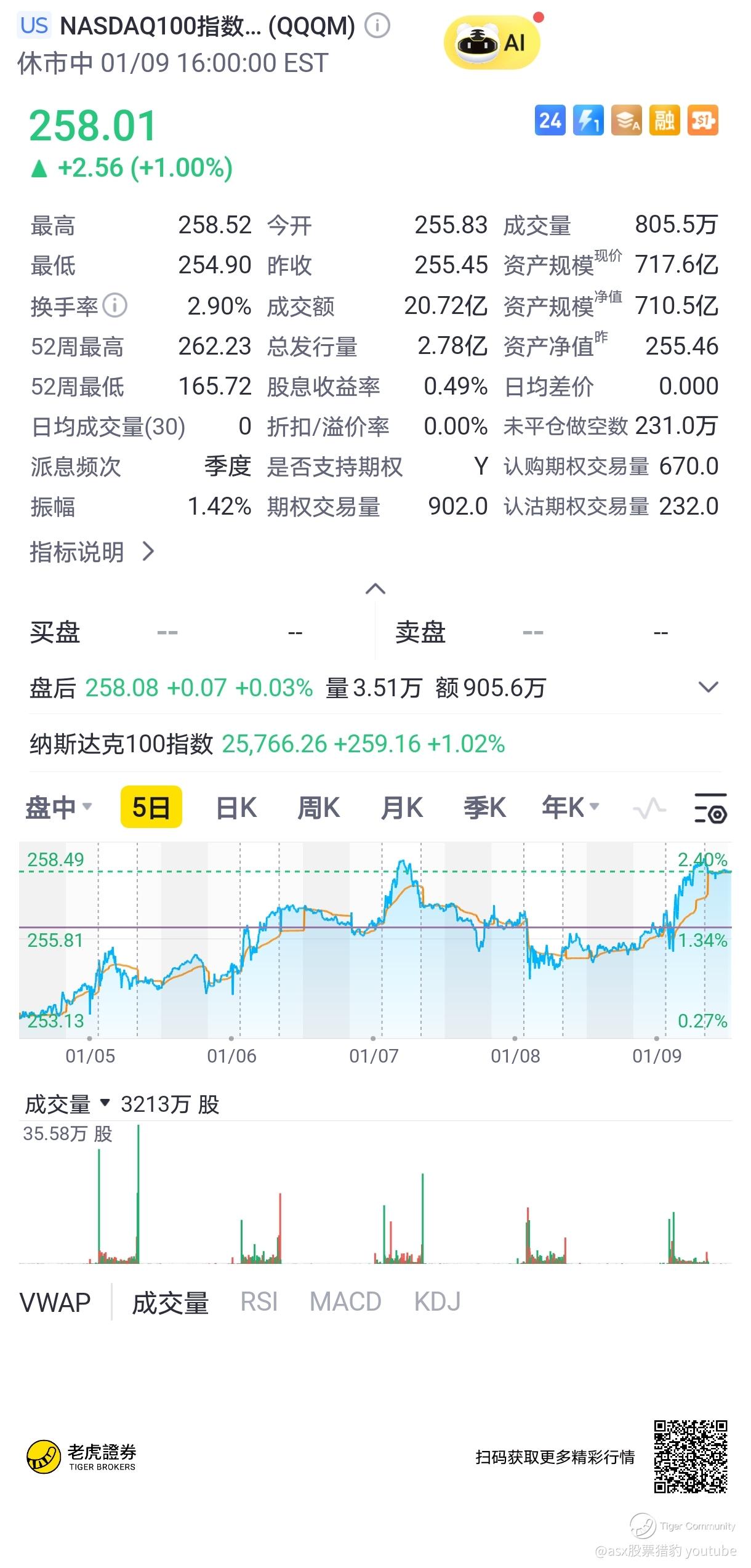Viewport: 751px width, 1568px height.
Task: Select the 5日 chart tab
Action: click(151, 807)
